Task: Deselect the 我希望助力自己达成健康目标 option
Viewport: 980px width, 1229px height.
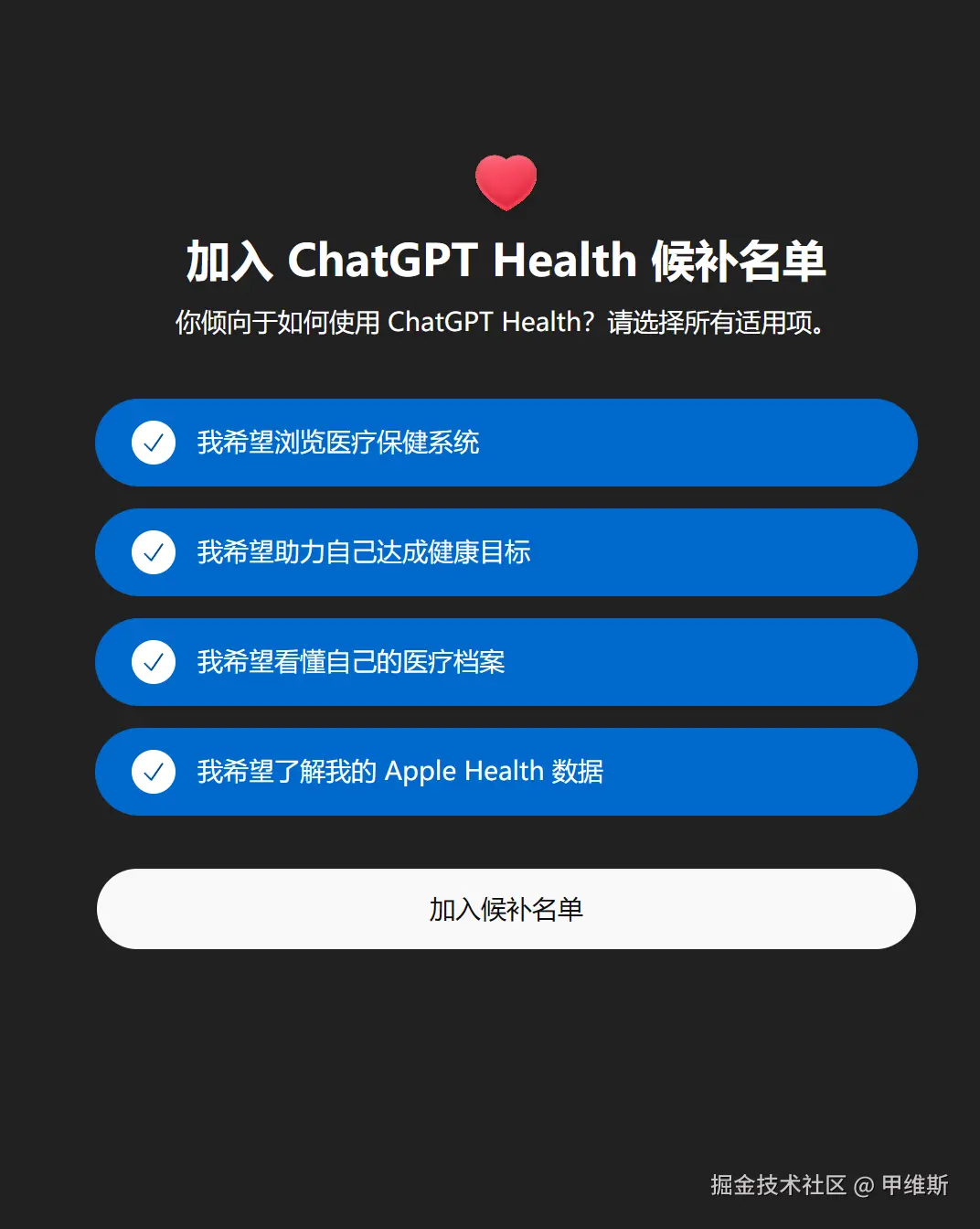Action: (508, 552)
